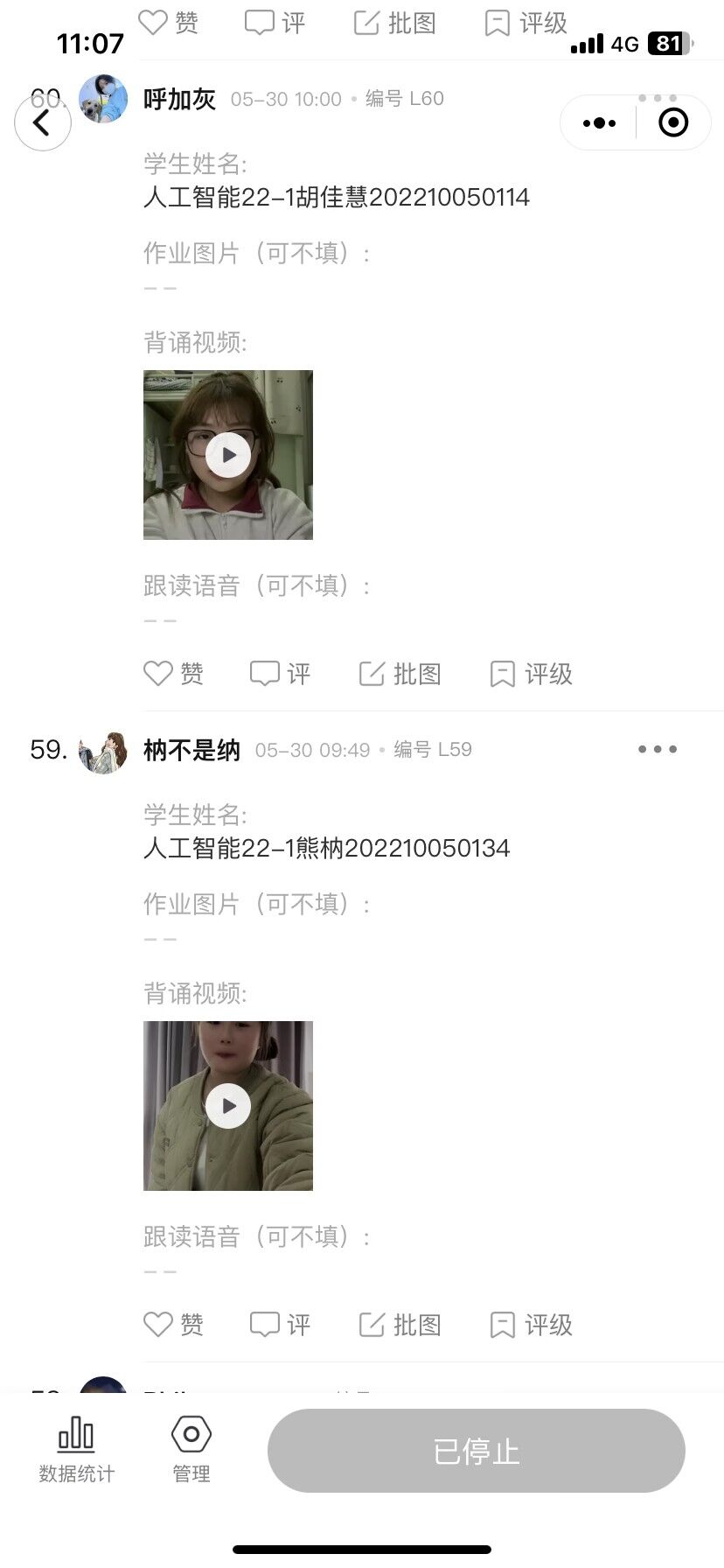Viewport: 724px width, 1568px height.
Task: Comment on 呼加灰's submission
Action: point(280,674)
